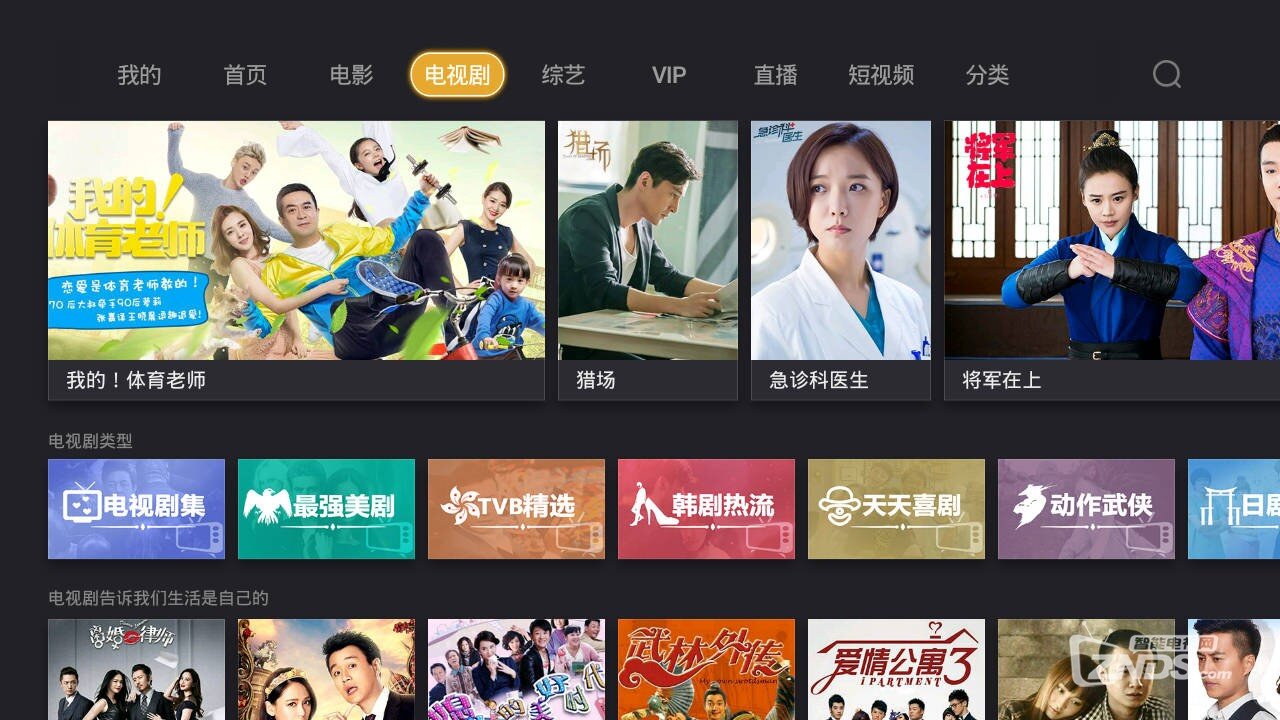Switch to the VIP tab

coord(669,75)
